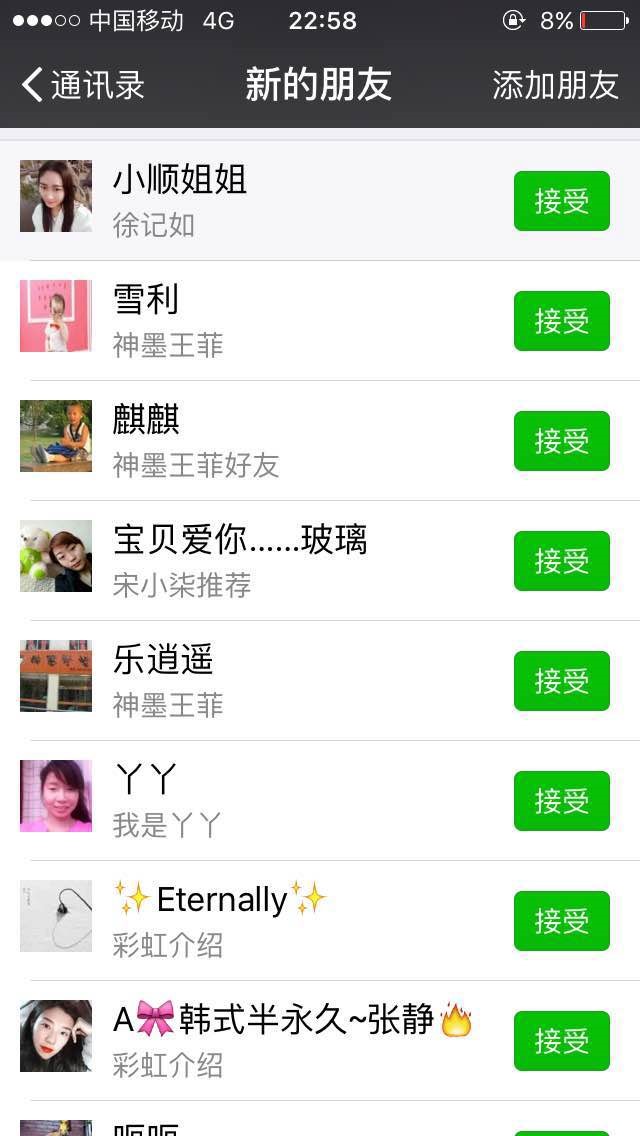
Task: Open 添加朋友 in the top bar
Action: click(x=555, y=85)
